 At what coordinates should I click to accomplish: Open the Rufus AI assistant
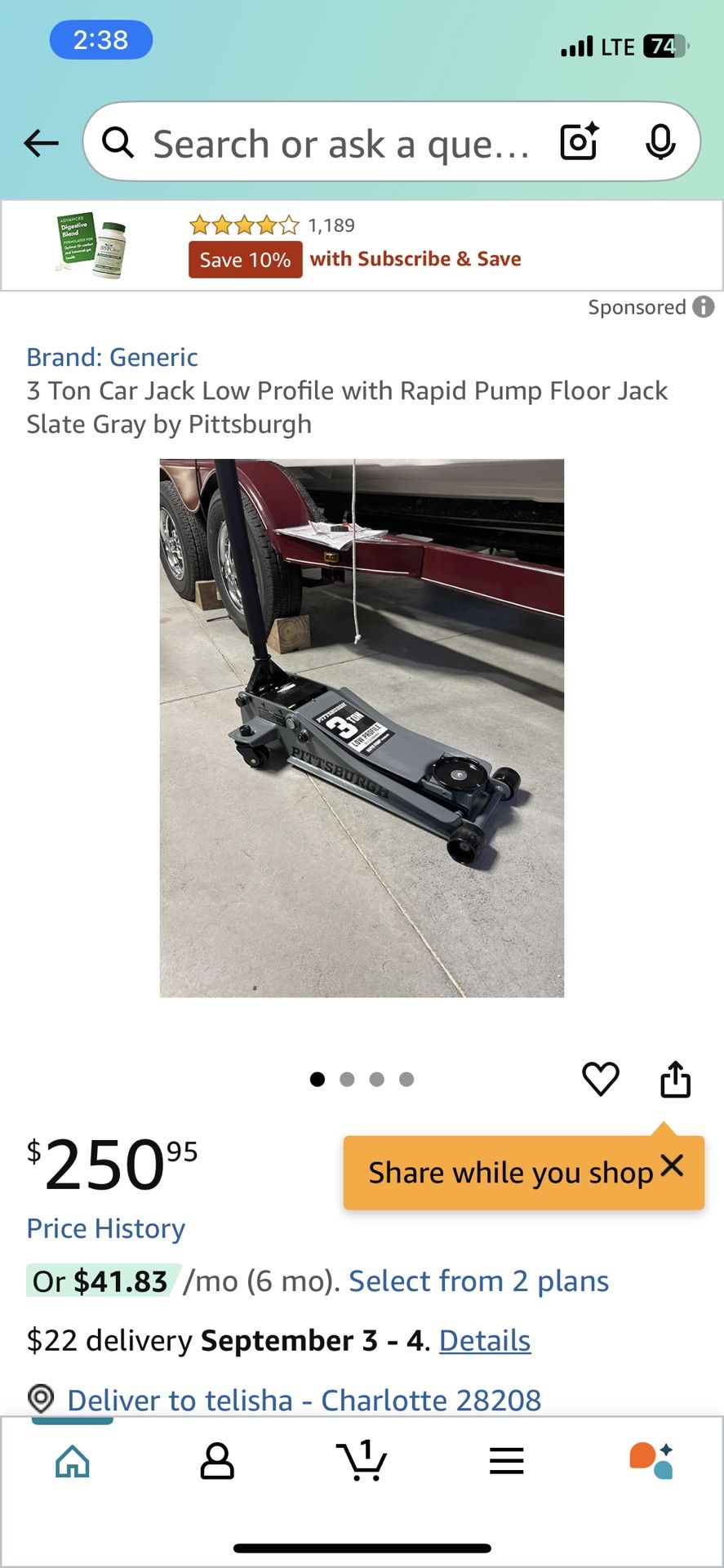651,1461
